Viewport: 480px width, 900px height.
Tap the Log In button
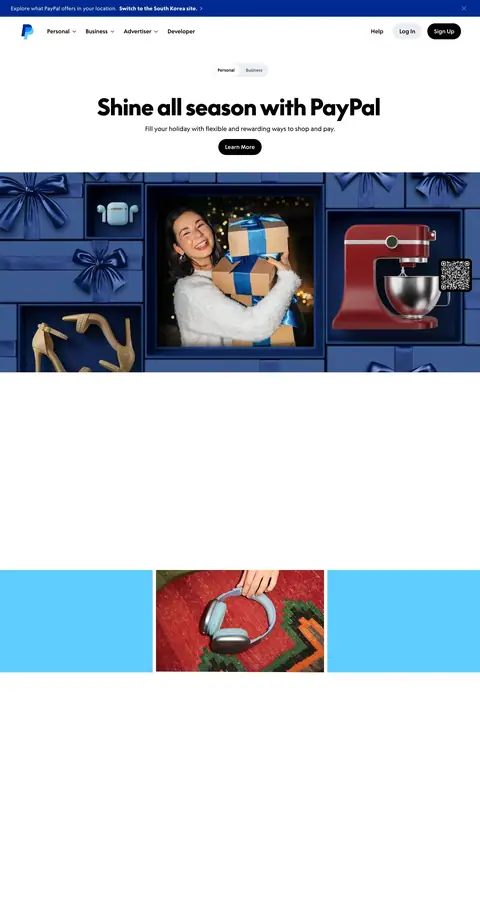click(x=407, y=32)
